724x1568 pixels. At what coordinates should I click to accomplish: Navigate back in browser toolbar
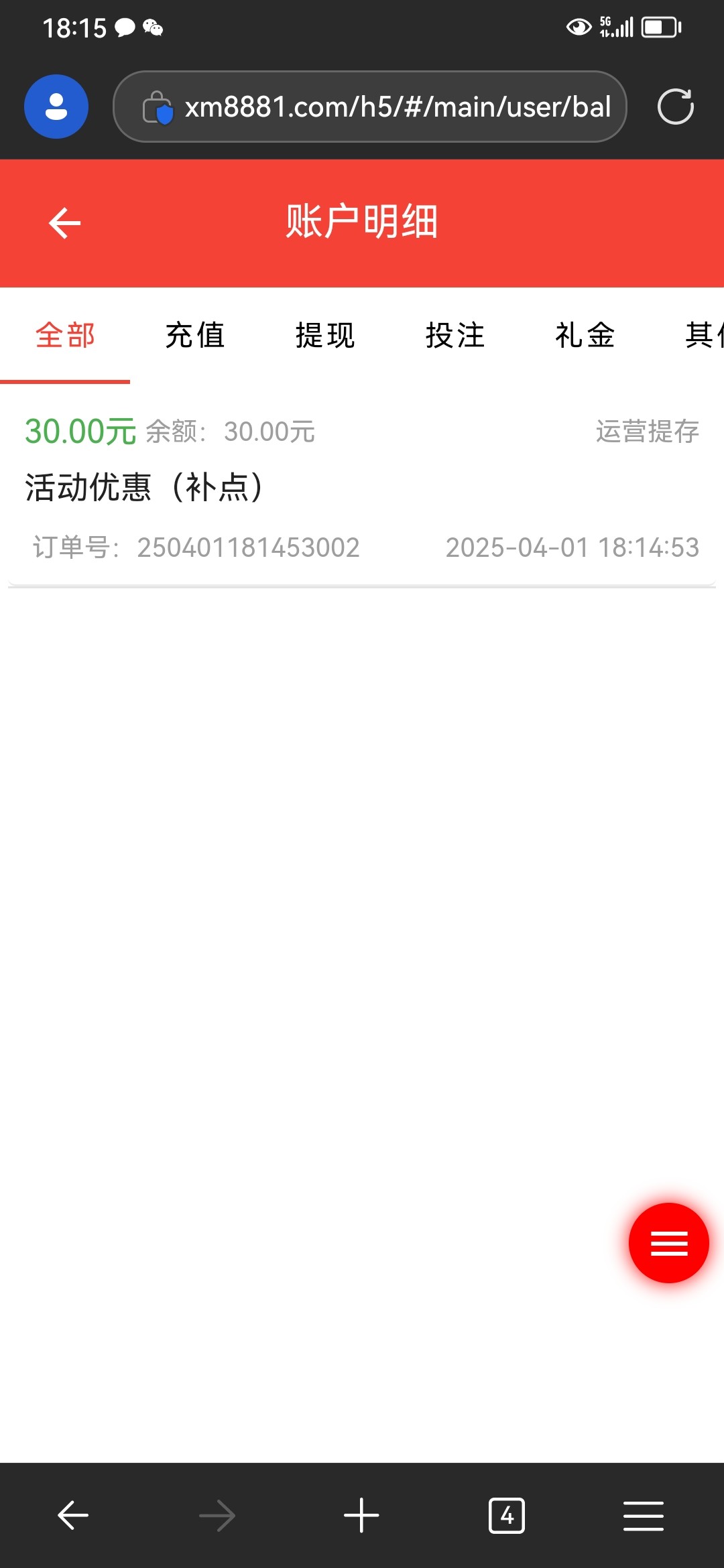click(73, 1515)
